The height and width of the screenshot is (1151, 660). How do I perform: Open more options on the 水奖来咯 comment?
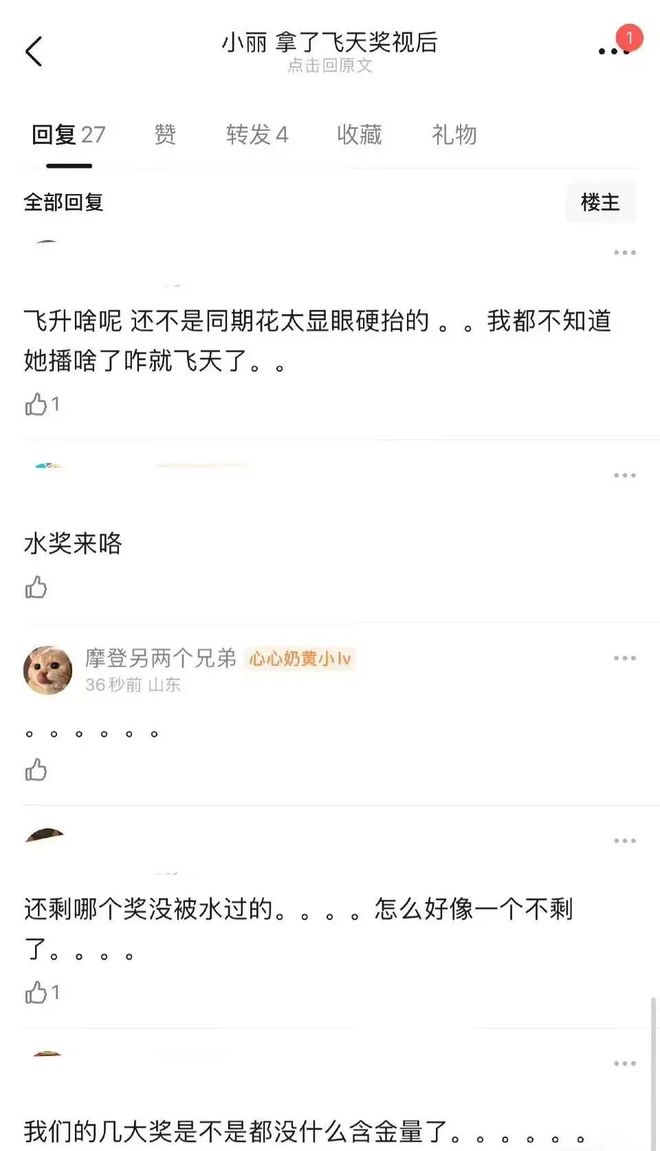(x=625, y=475)
